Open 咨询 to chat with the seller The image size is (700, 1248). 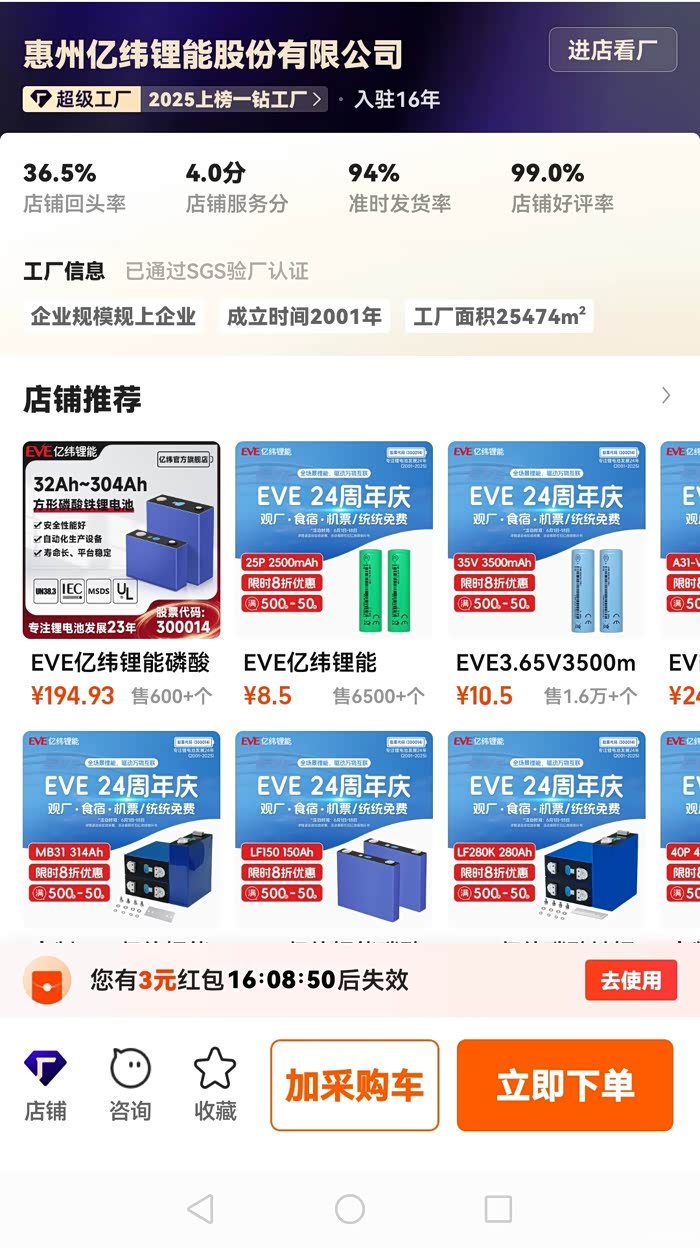coord(130,1085)
